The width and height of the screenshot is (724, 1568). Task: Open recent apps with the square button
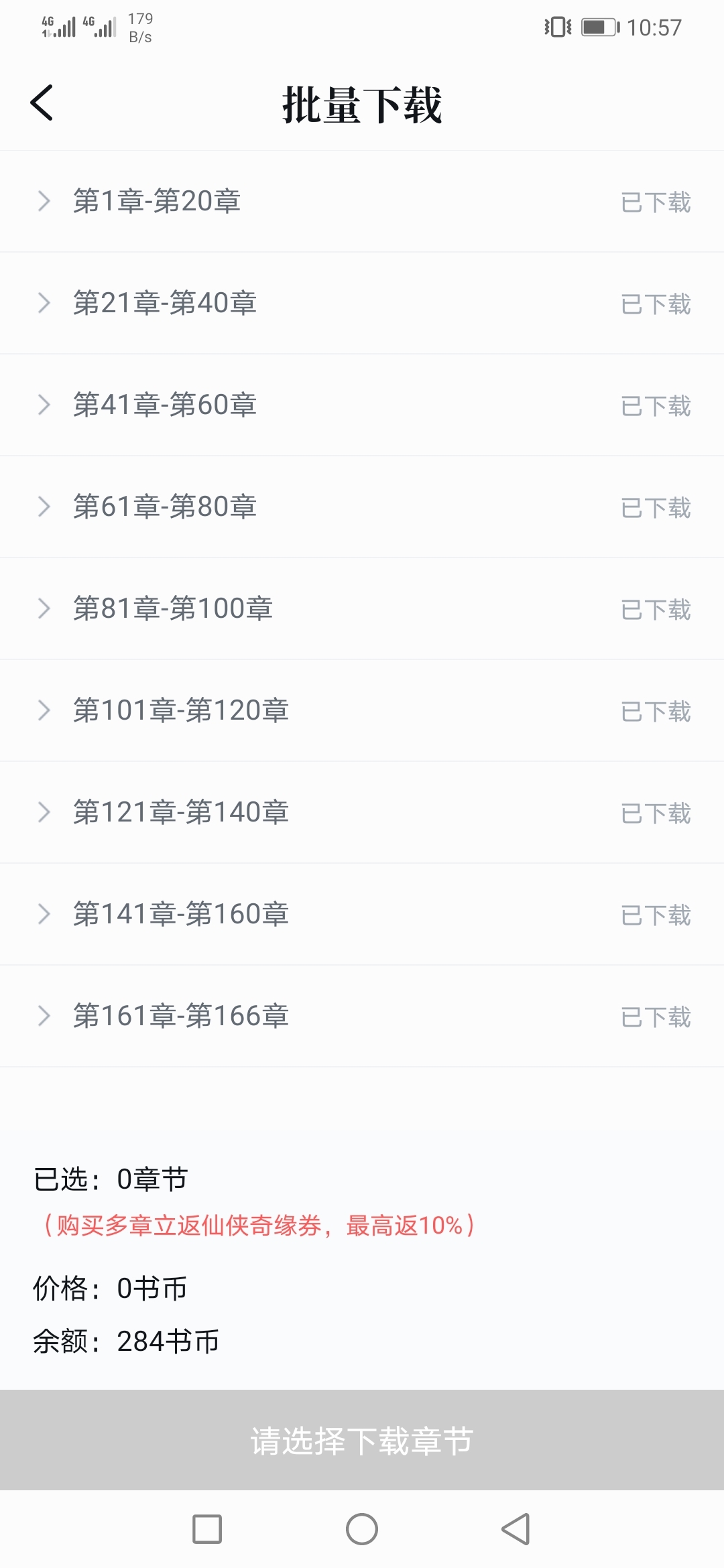click(207, 1529)
